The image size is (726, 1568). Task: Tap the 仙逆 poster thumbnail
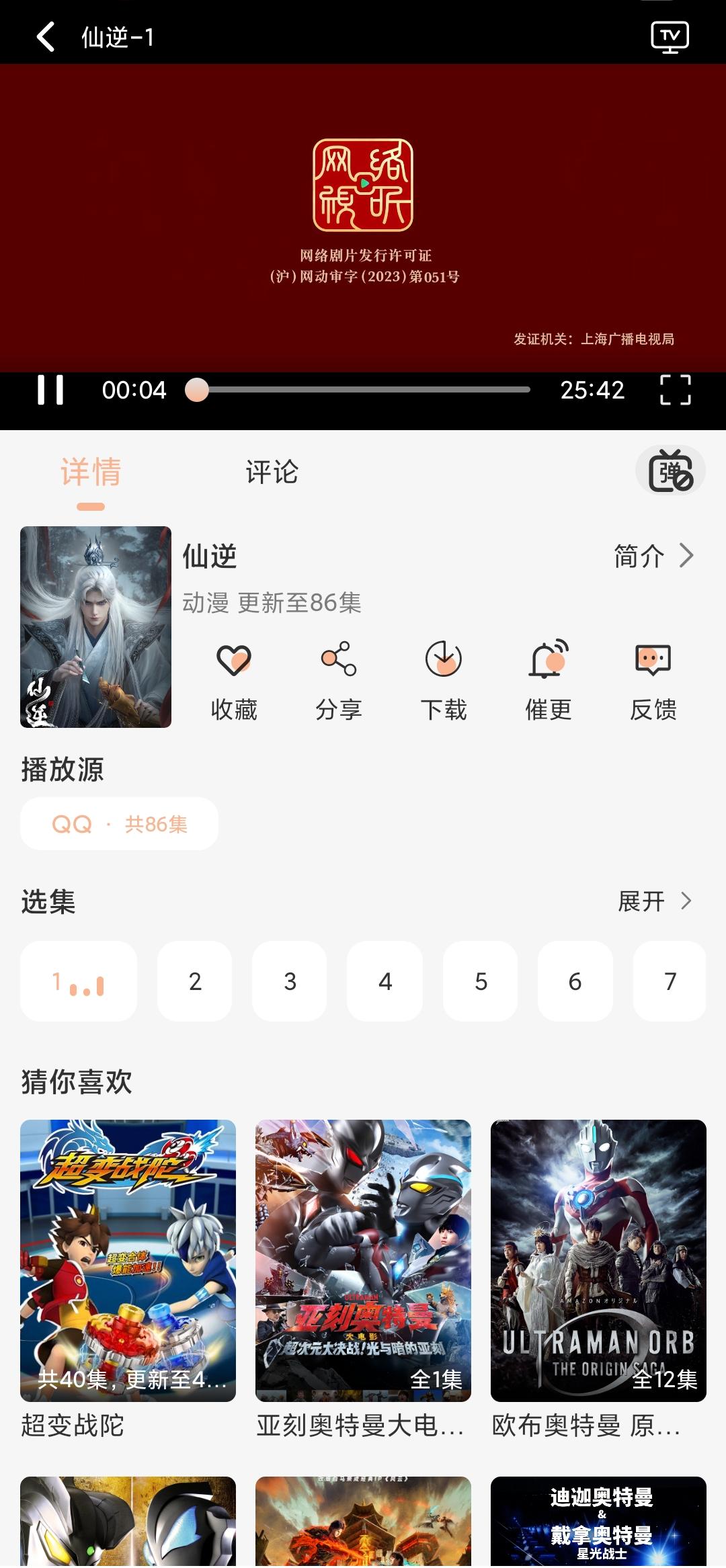(x=97, y=629)
